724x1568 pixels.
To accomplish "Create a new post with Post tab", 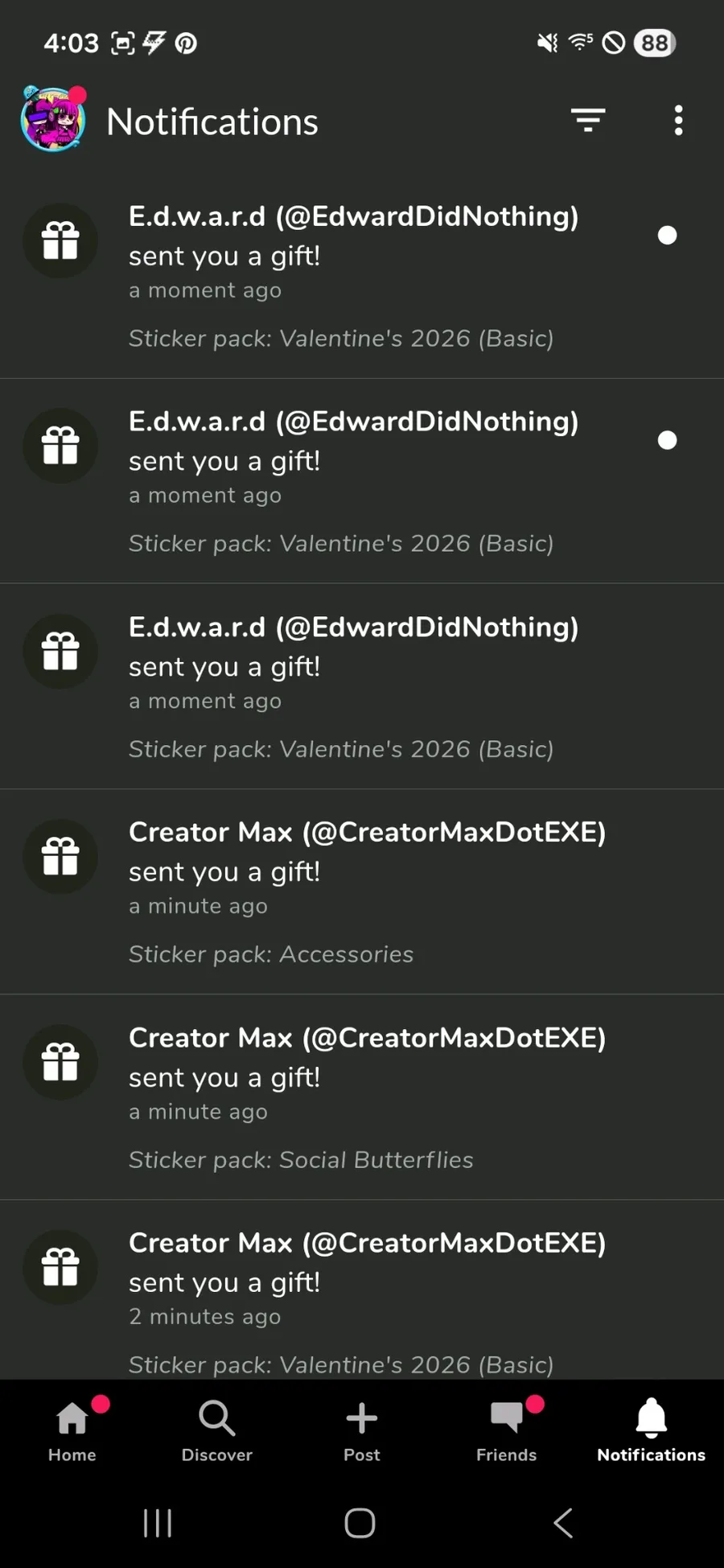I will coord(362,1431).
